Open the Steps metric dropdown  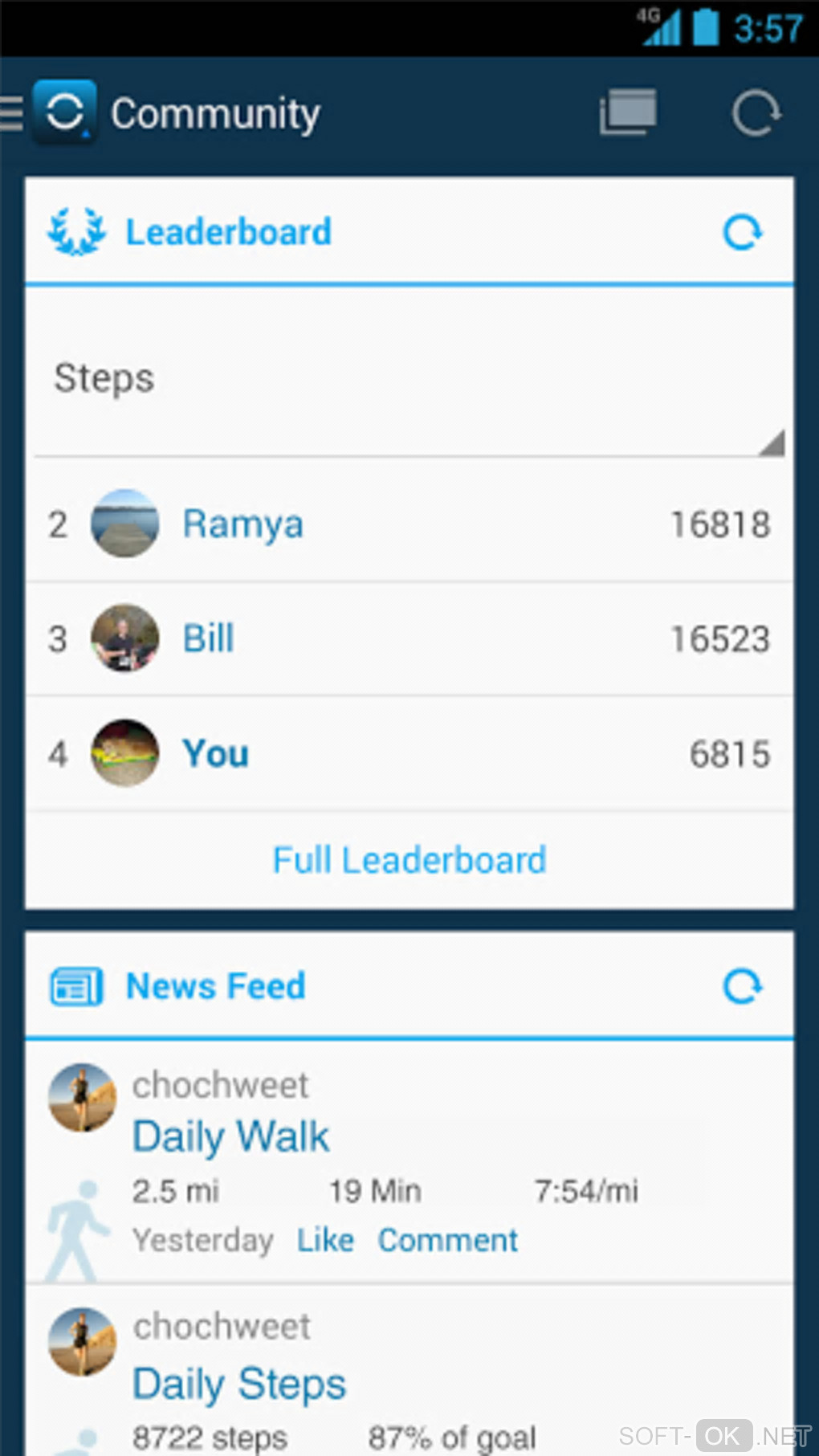(409, 379)
